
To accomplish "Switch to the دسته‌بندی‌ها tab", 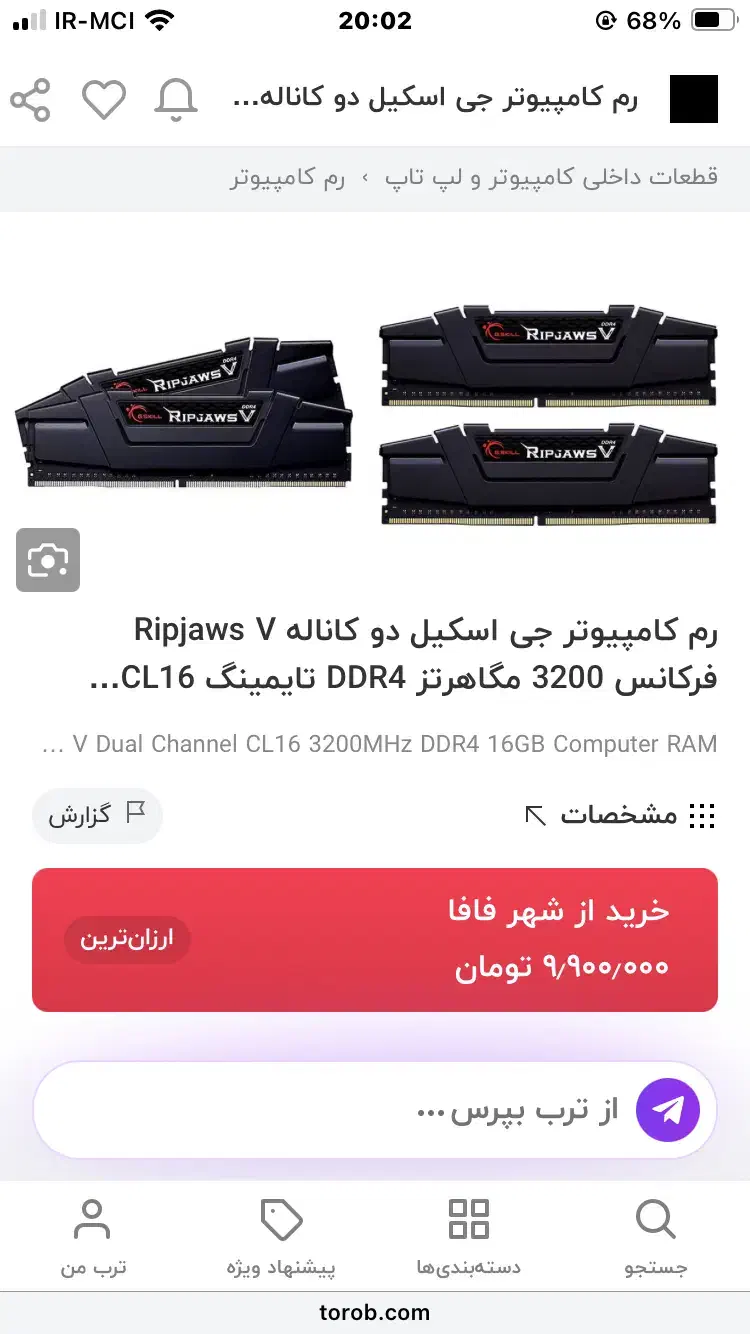I will coord(469,1238).
